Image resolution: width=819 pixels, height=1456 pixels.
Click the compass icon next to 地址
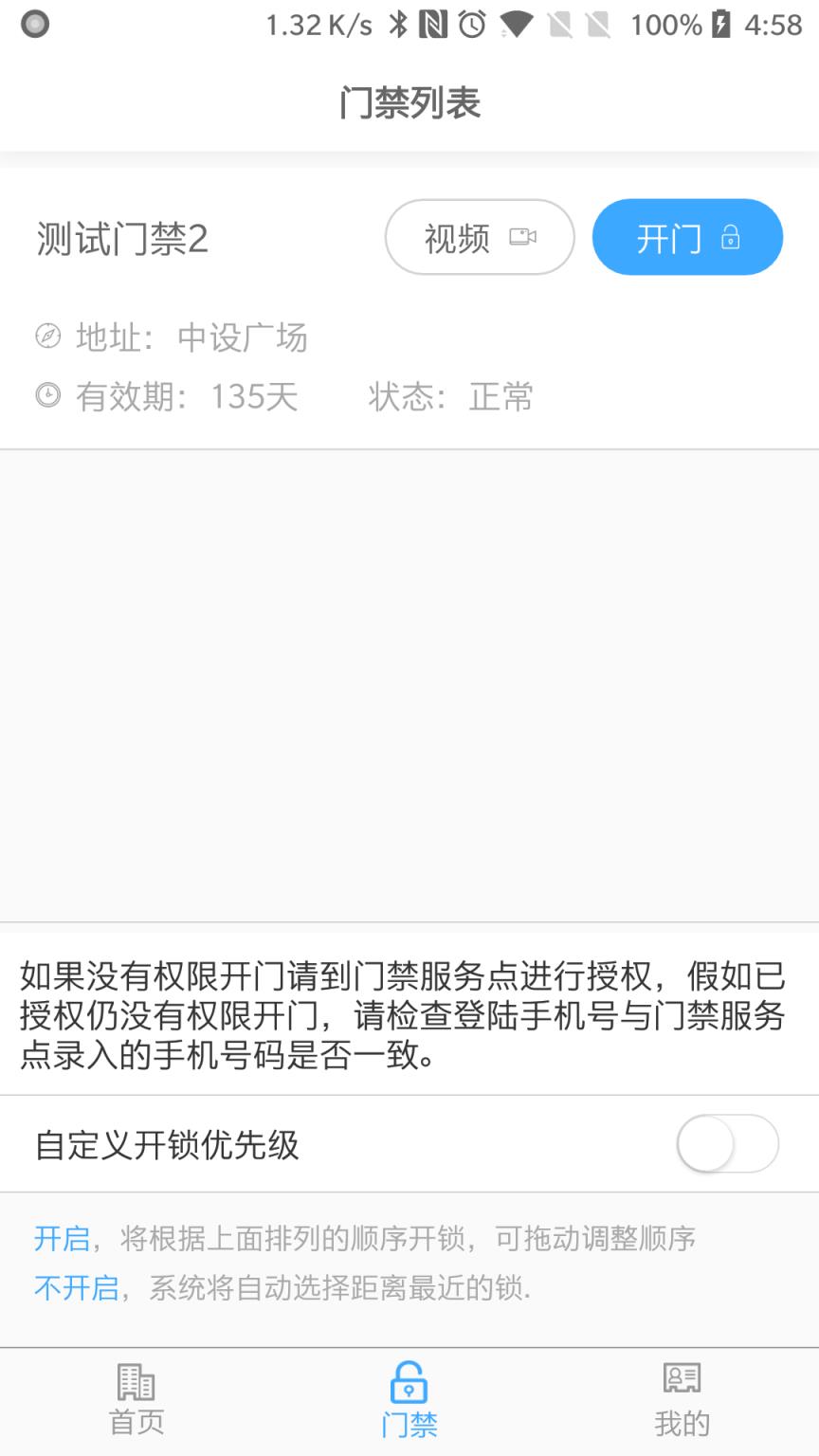49,337
